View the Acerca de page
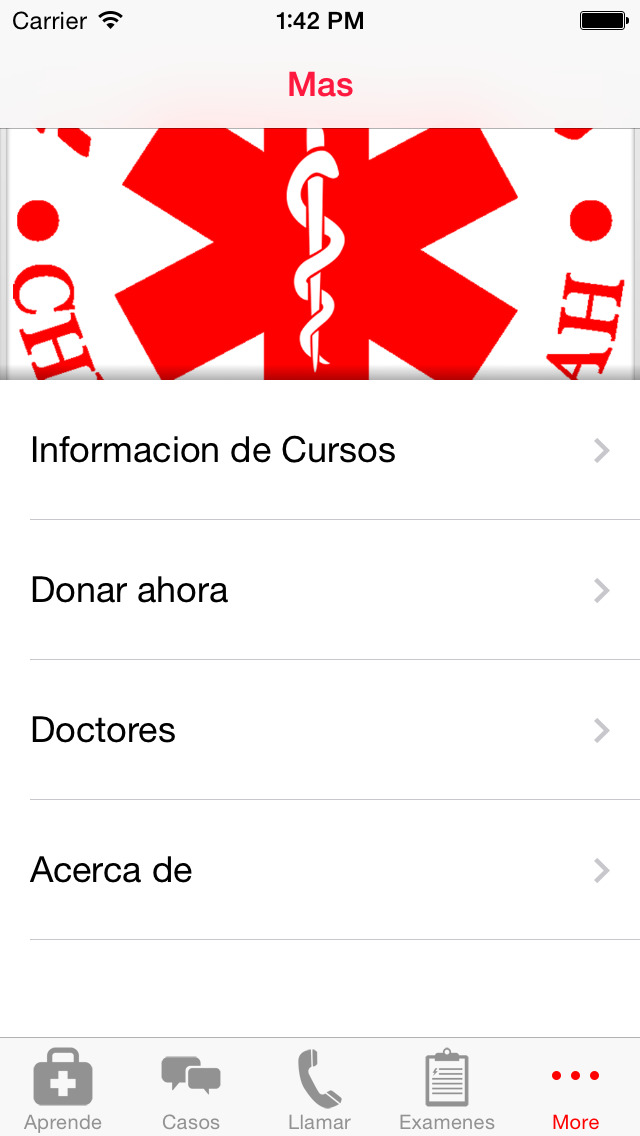This screenshot has height=1136, width=640. [x=320, y=870]
